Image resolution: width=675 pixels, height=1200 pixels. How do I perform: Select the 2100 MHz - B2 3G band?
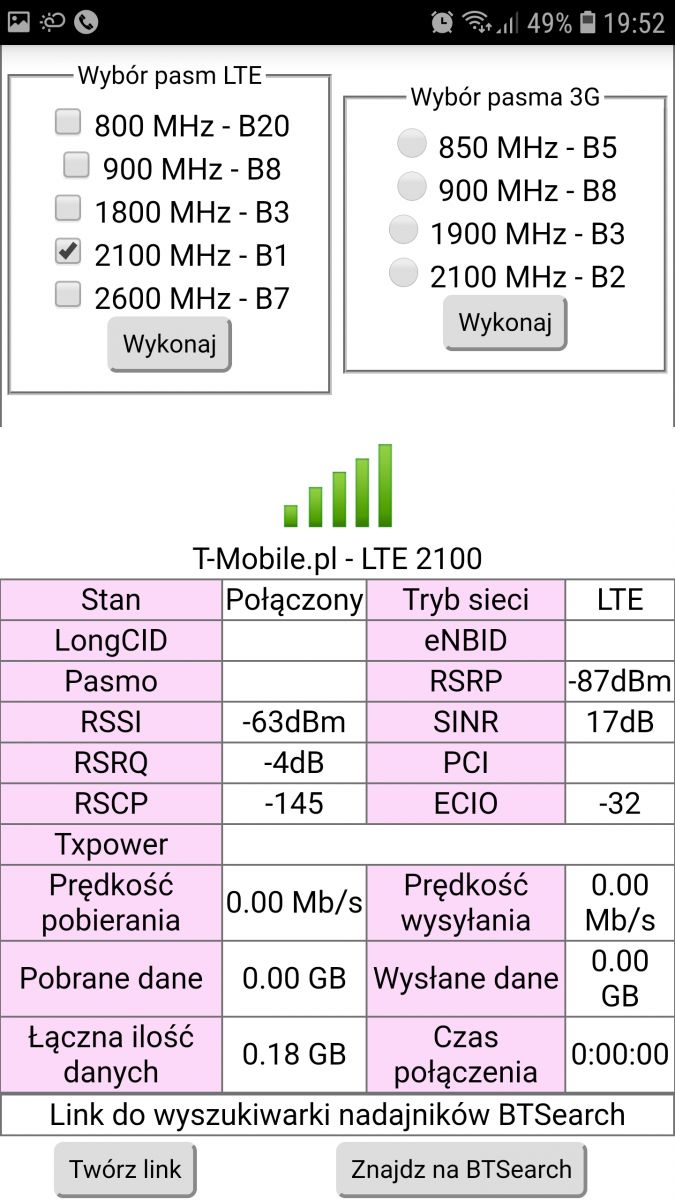click(403, 272)
